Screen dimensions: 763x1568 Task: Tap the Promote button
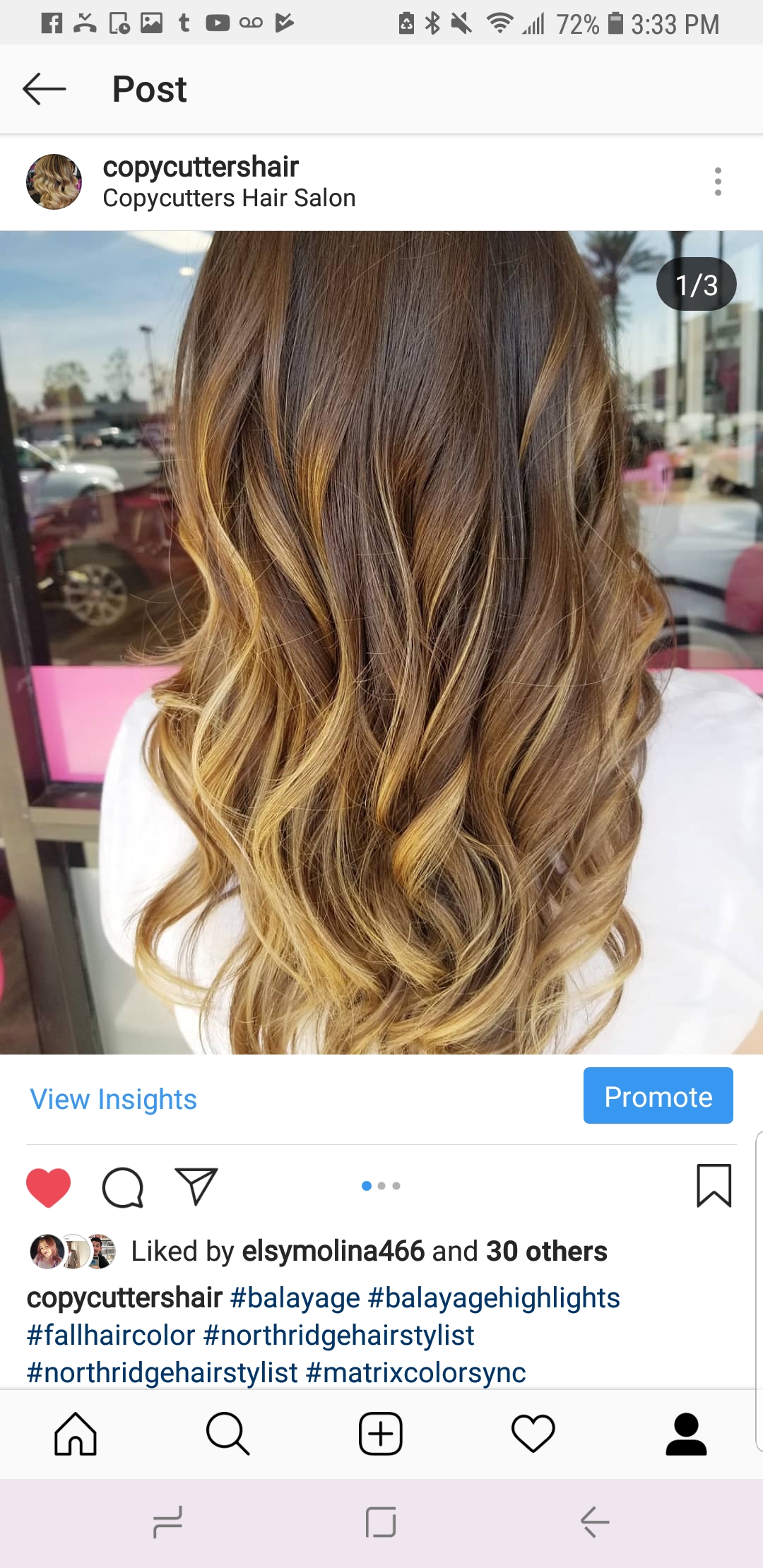pos(658,1095)
